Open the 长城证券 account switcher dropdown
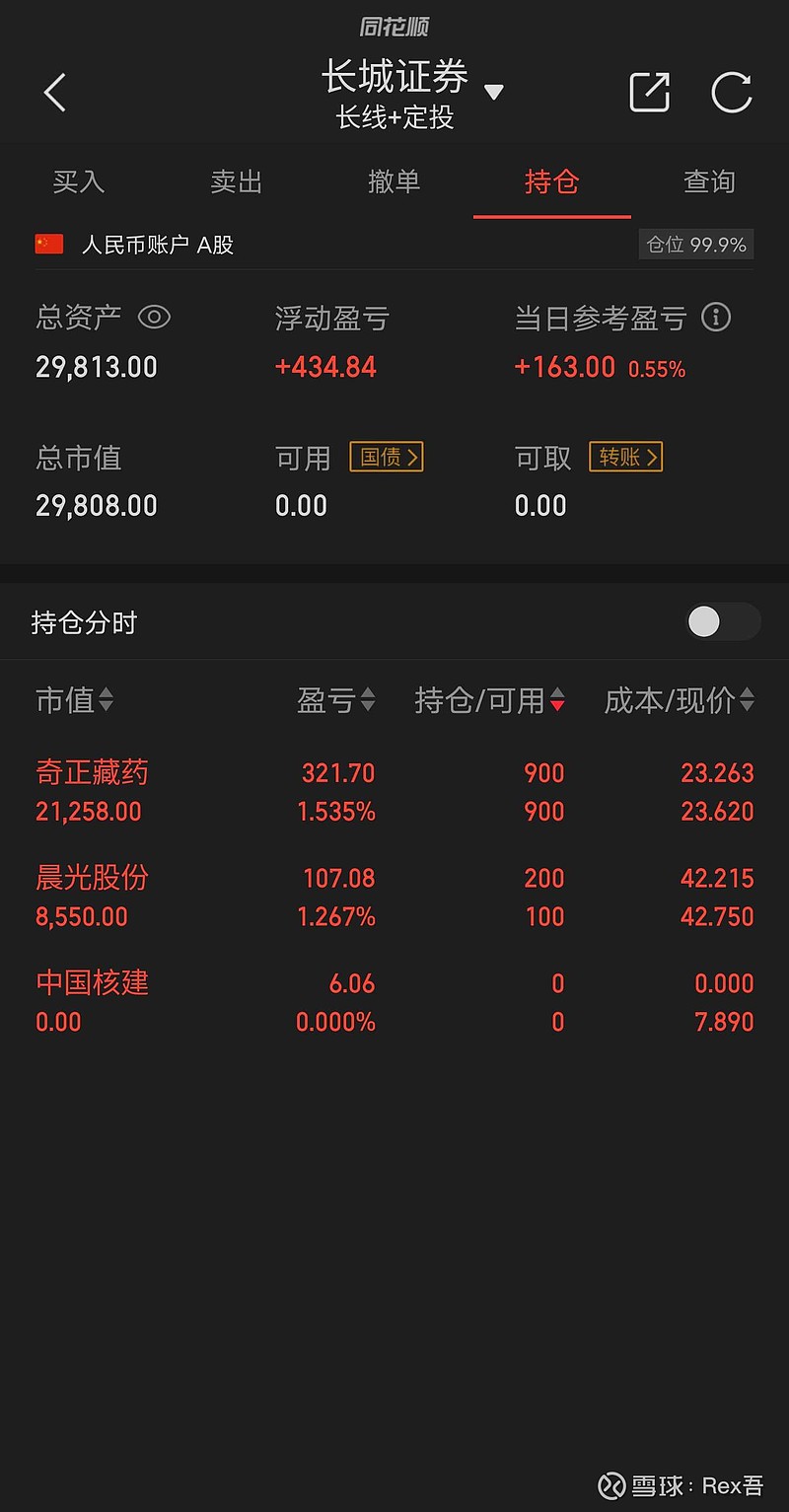 pos(494,93)
